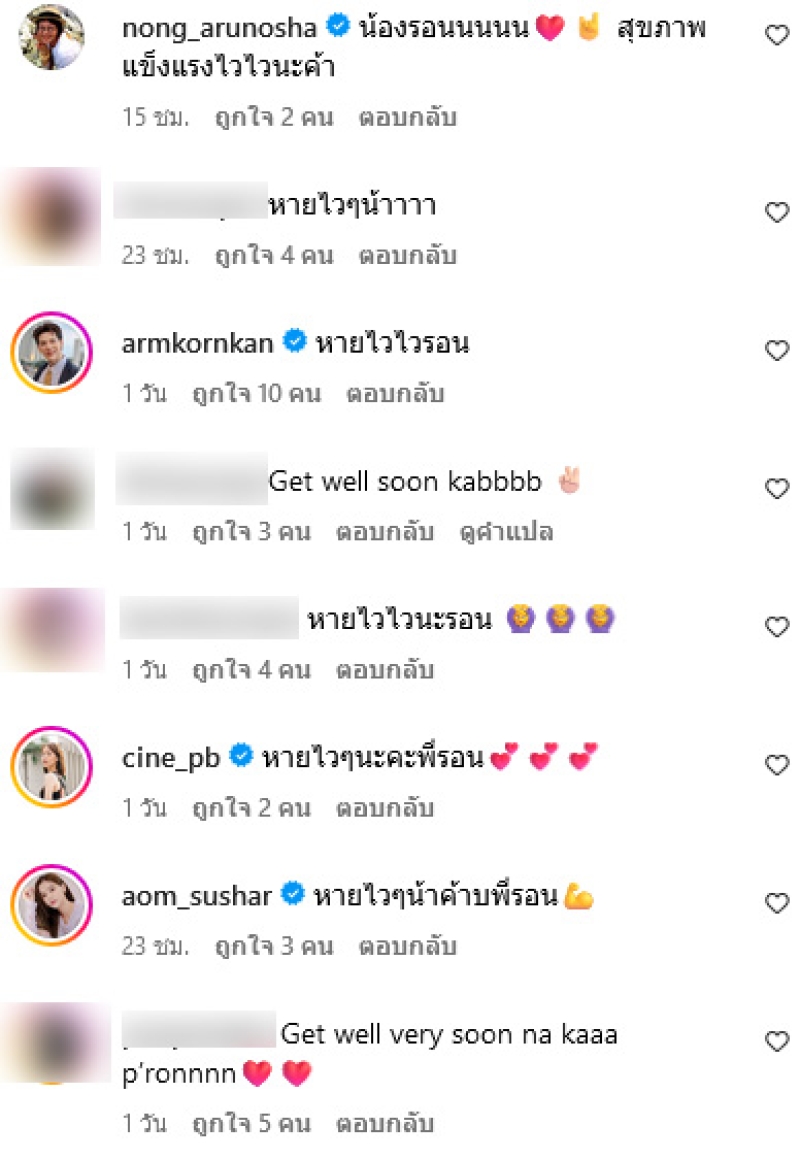This screenshot has width=800, height=1159.
Task: View aom_sushar's story avatar
Action: [52, 904]
